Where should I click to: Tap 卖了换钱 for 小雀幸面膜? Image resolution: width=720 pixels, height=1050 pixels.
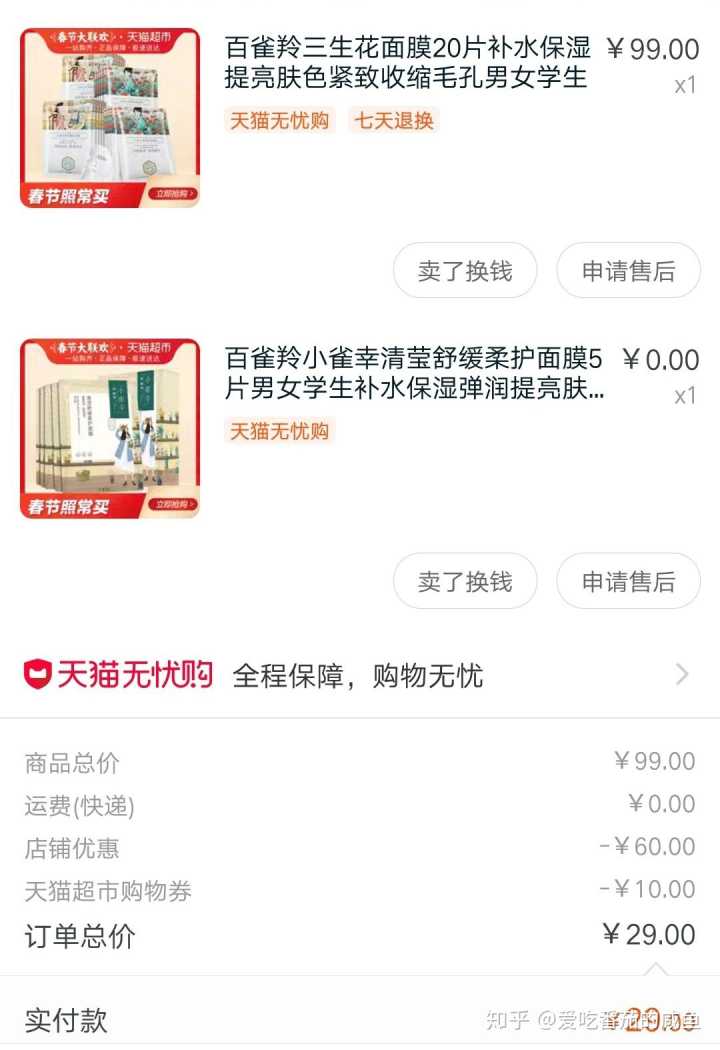coord(464,581)
